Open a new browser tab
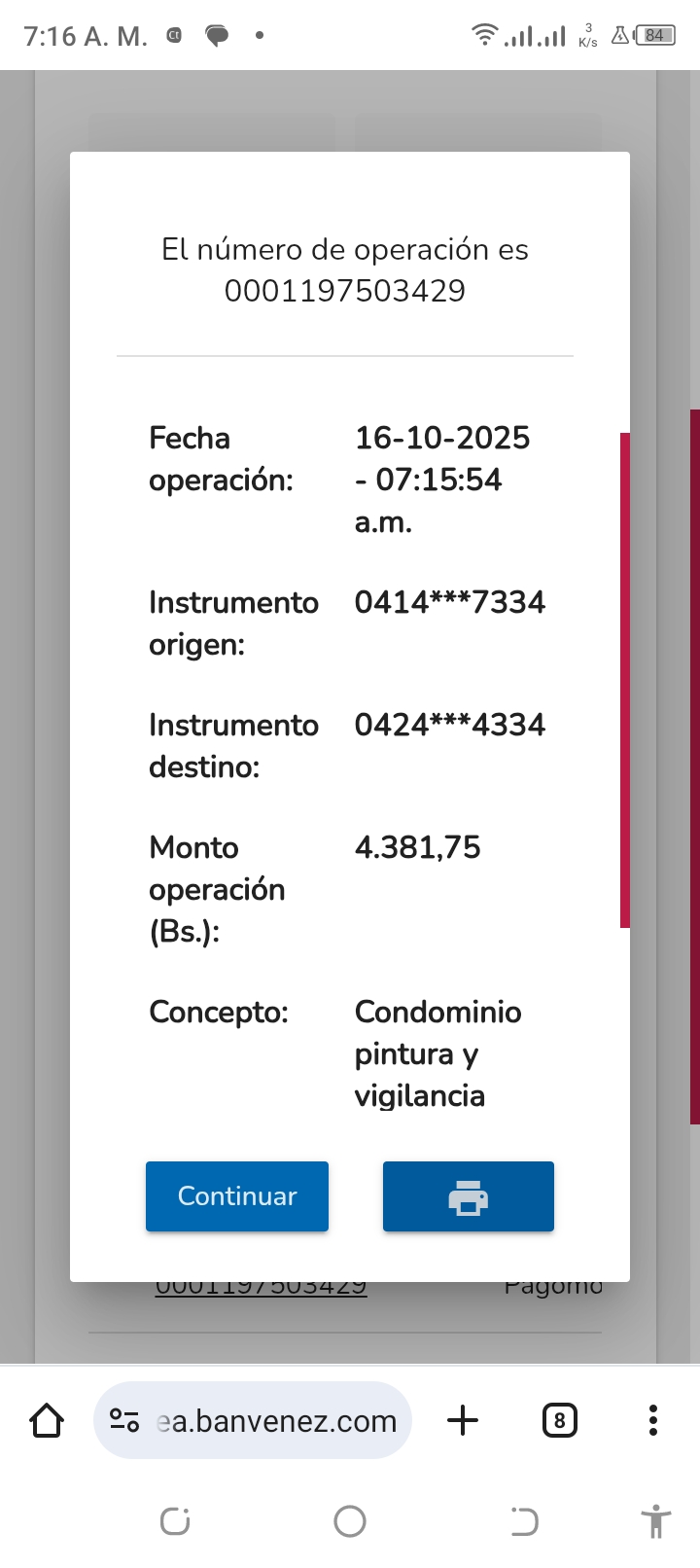The height and width of the screenshot is (1568, 700). coord(463,1420)
